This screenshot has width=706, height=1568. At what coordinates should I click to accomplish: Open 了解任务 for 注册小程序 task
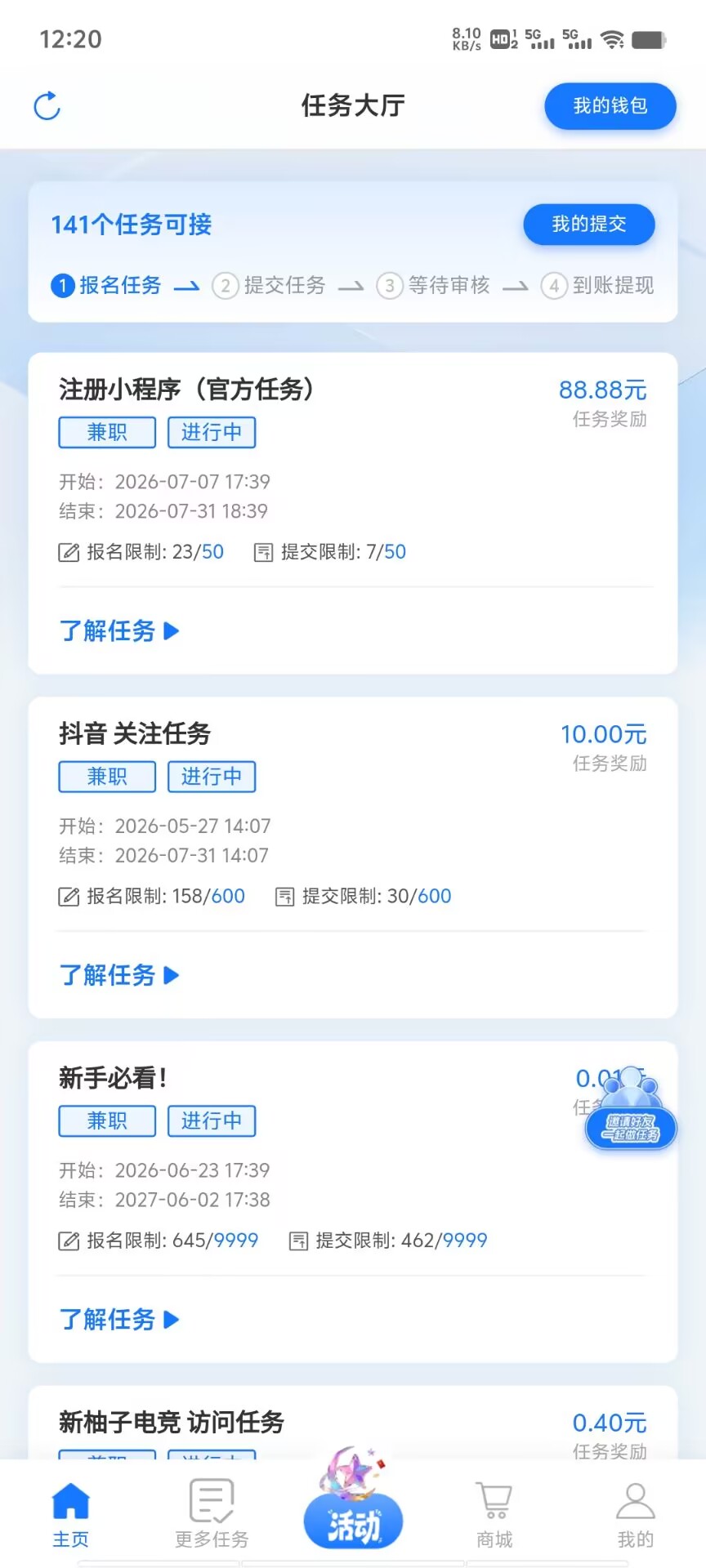(119, 630)
